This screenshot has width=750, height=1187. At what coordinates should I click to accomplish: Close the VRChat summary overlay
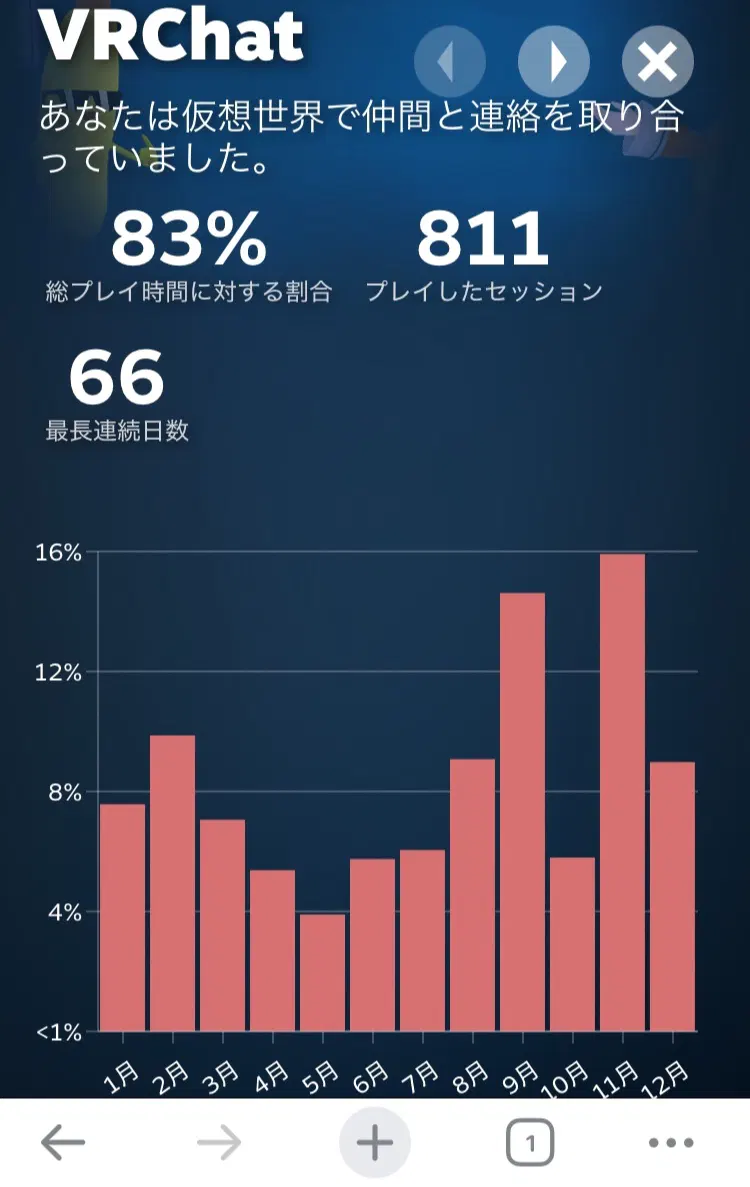658,62
